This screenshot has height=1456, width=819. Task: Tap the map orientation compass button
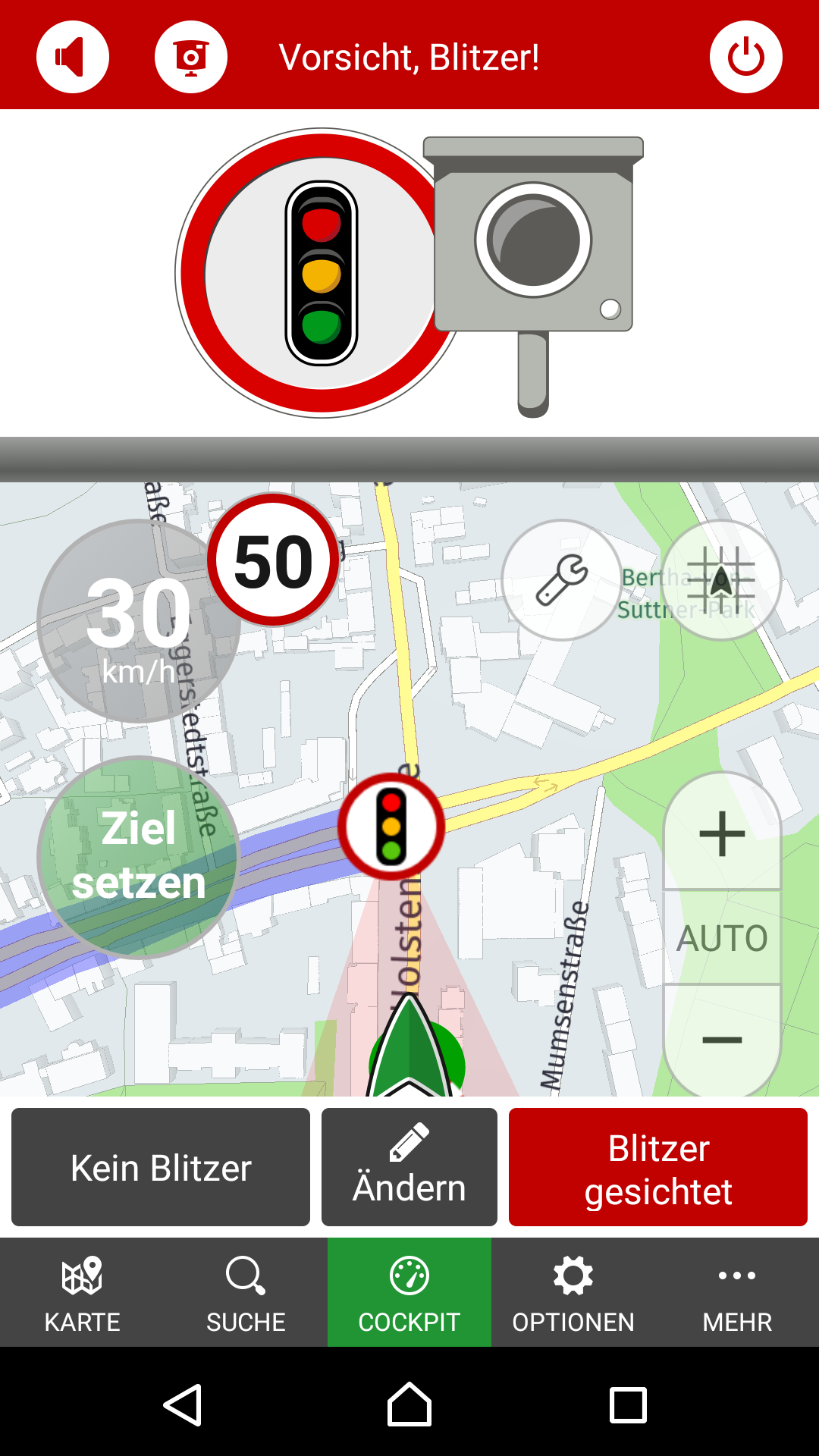tap(720, 580)
